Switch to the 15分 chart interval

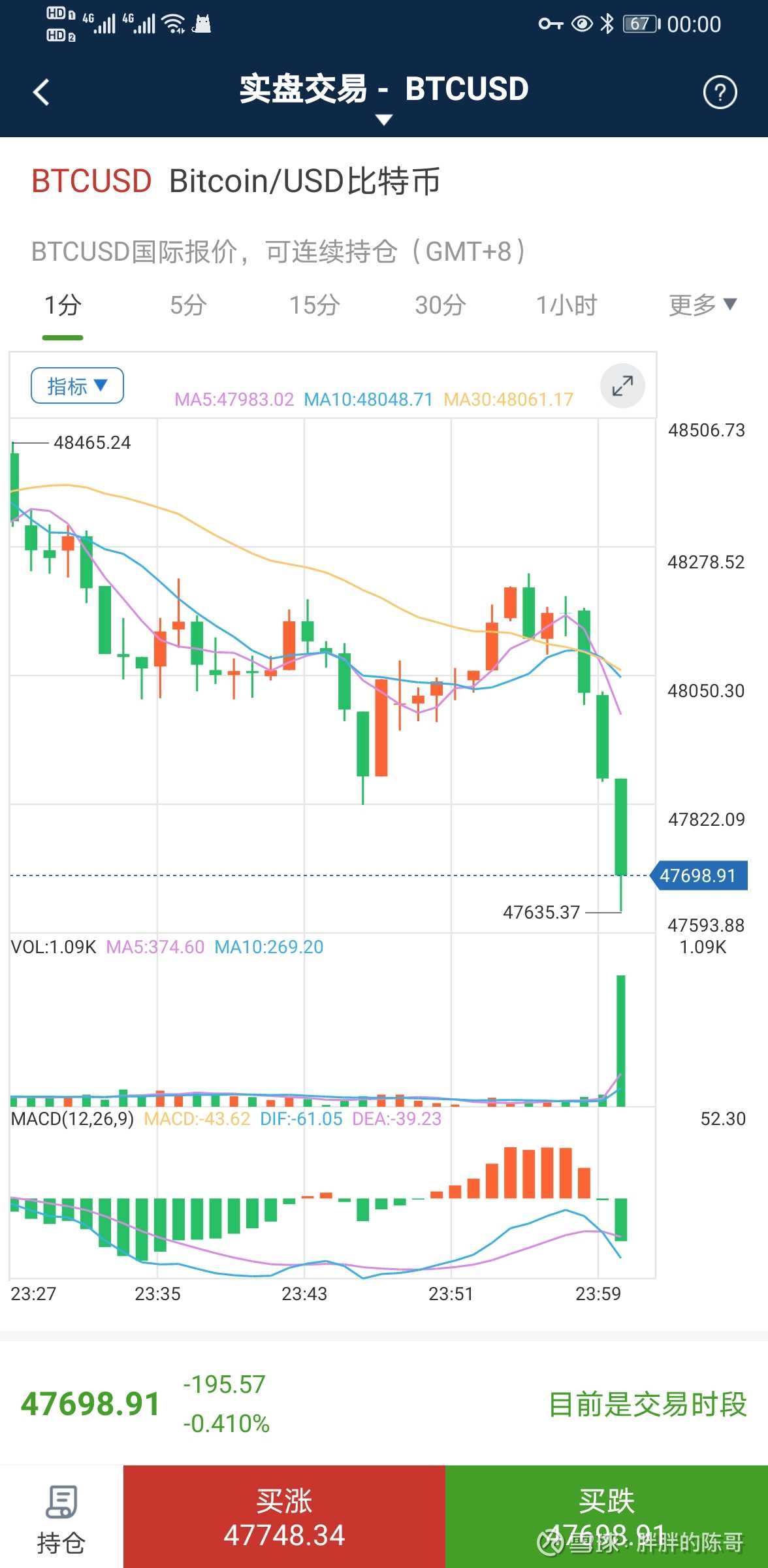[x=314, y=305]
